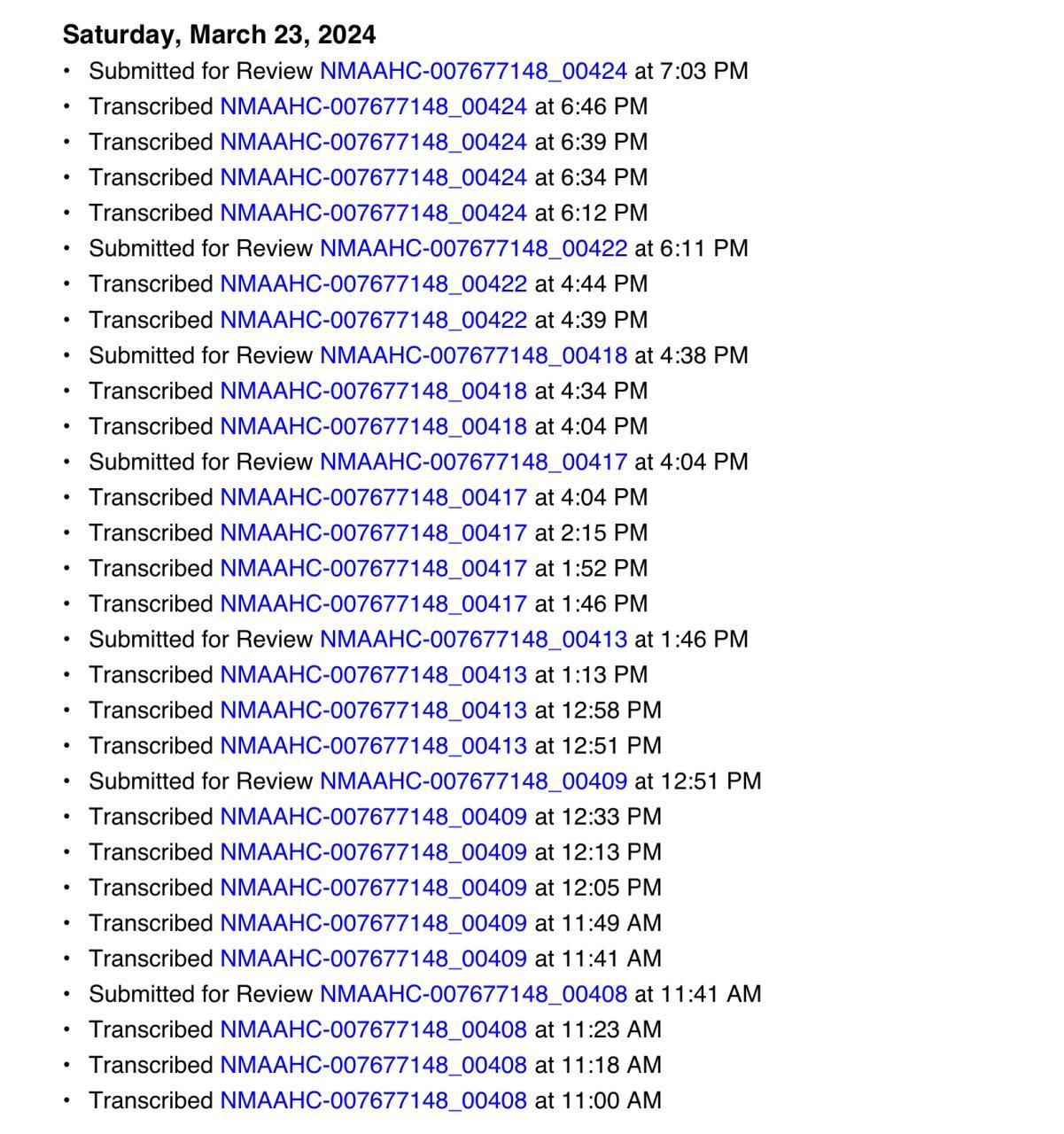Open the 00424 link submitted at 7:03 PM
This screenshot has width=1064, height=1134.
coord(473,71)
